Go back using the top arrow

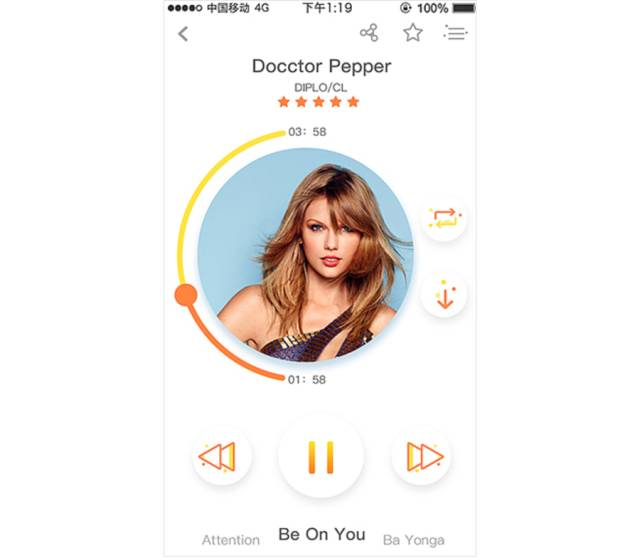pyautogui.click(x=183, y=34)
